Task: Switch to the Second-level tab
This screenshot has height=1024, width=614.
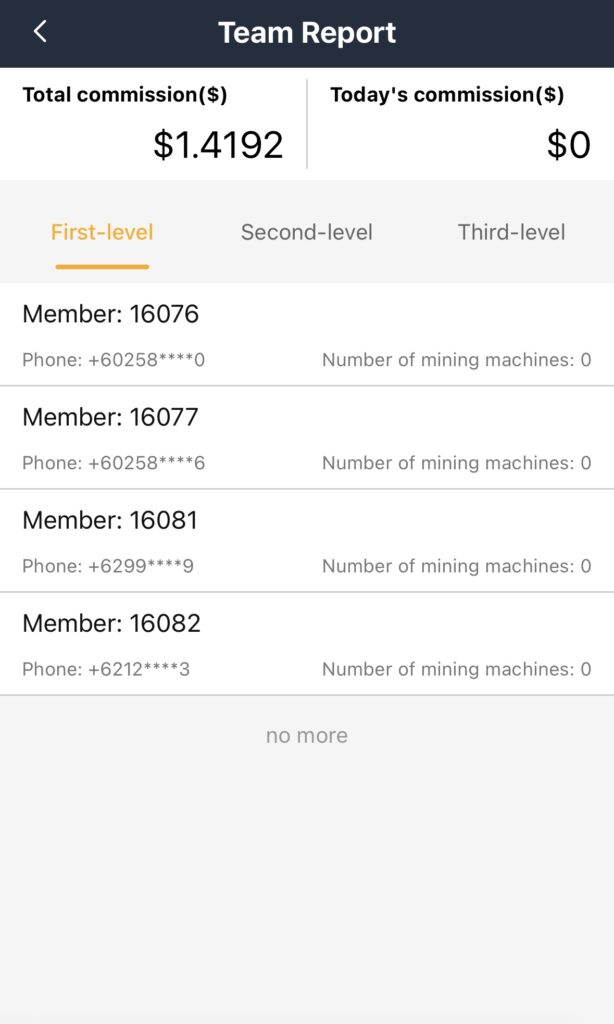Action: [x=306, y=233]
